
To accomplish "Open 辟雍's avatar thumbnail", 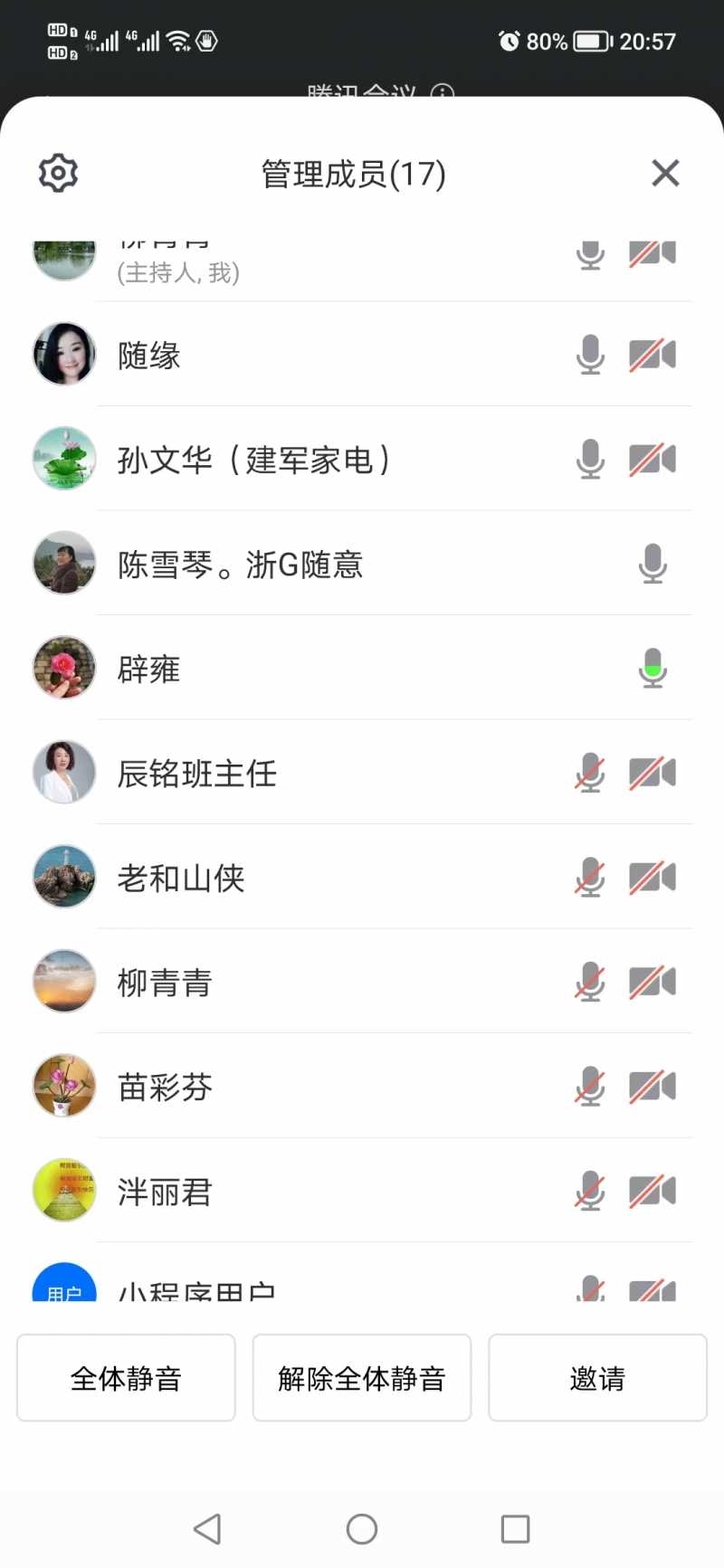I will click(63, 669).
